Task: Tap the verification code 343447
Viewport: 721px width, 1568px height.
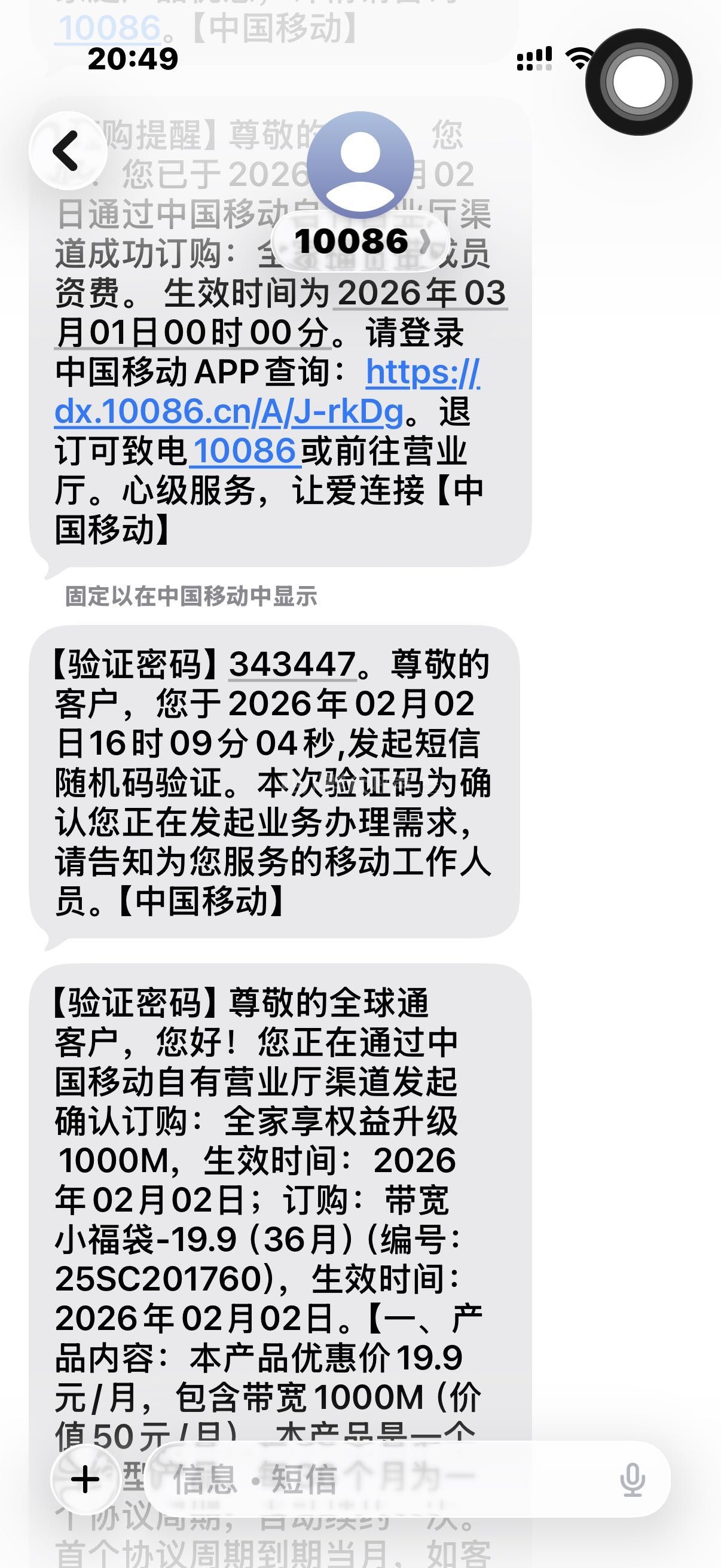Action: 293,664
